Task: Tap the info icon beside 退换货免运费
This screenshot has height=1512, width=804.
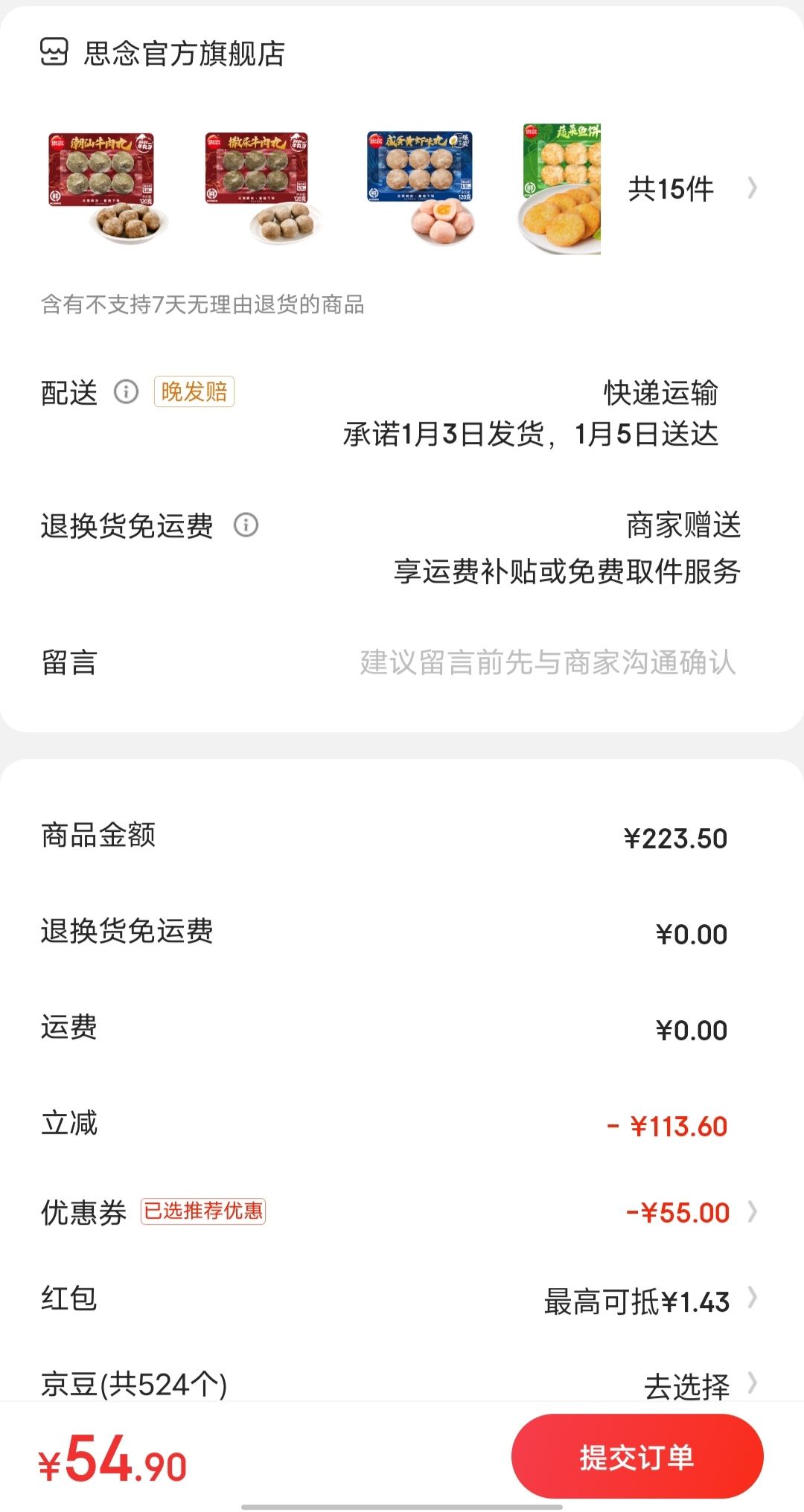Action: click(246, 525)
